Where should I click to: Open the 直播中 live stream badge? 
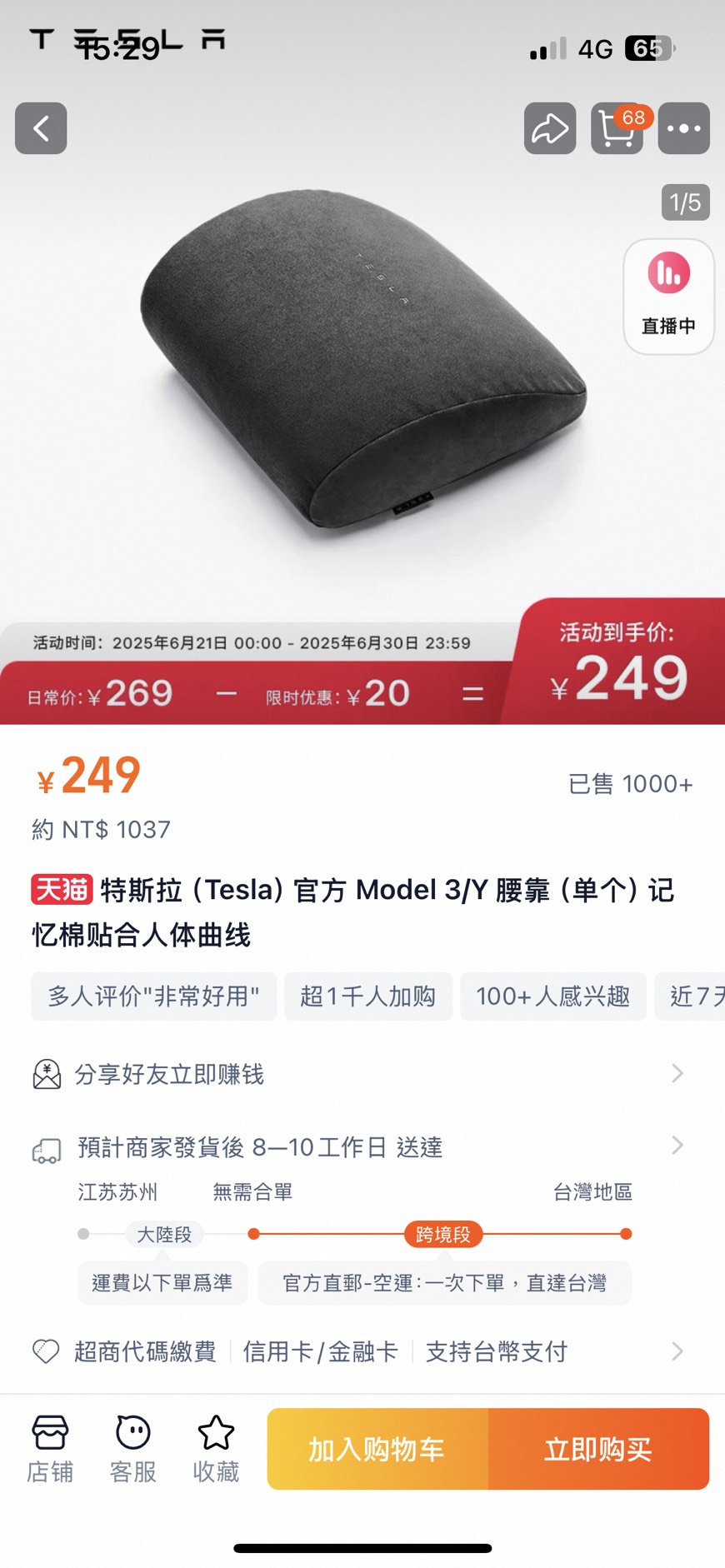[x=668, y=297]
